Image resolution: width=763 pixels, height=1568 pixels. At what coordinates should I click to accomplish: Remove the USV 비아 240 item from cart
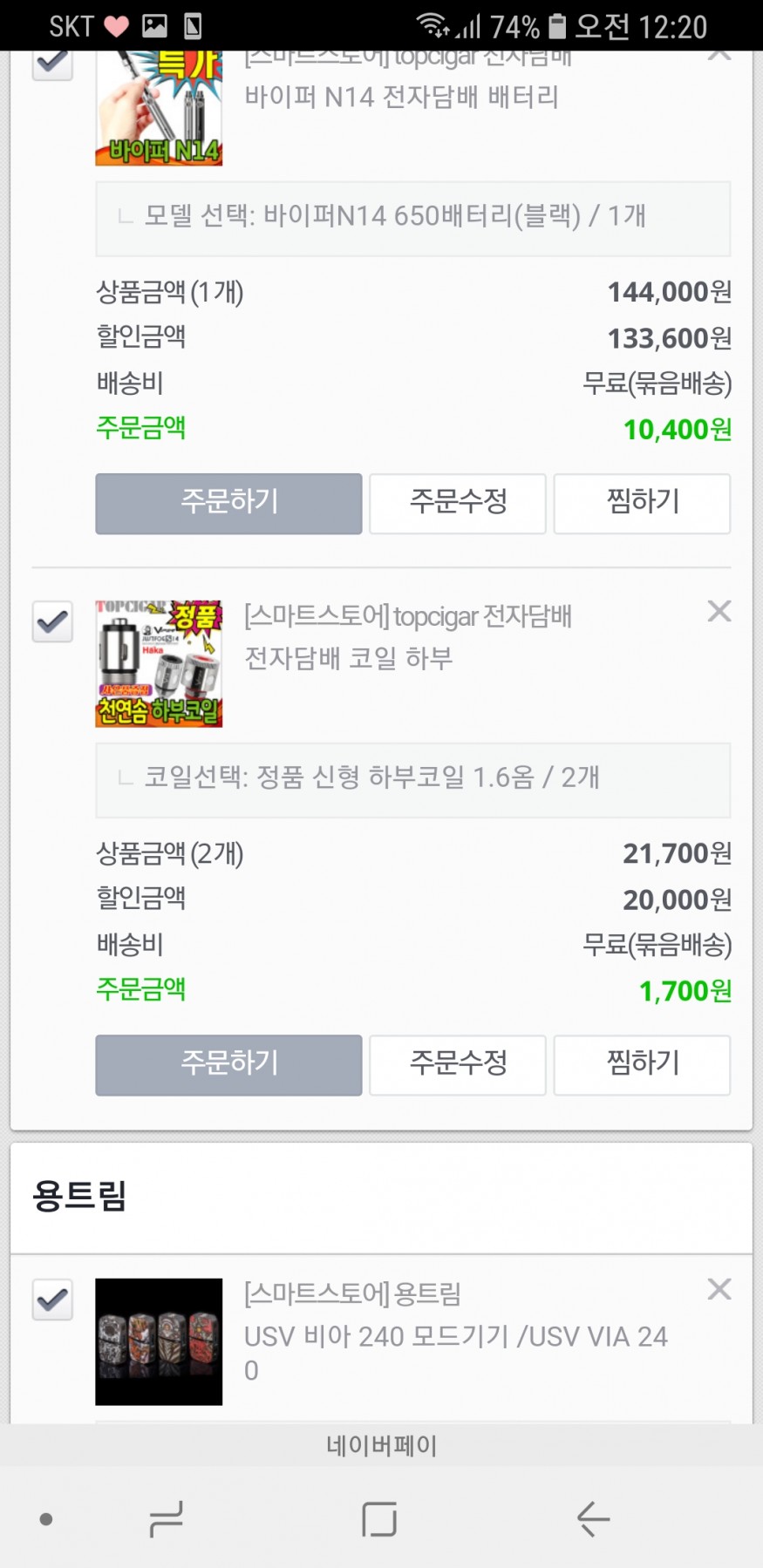(x=719, y=1289)
